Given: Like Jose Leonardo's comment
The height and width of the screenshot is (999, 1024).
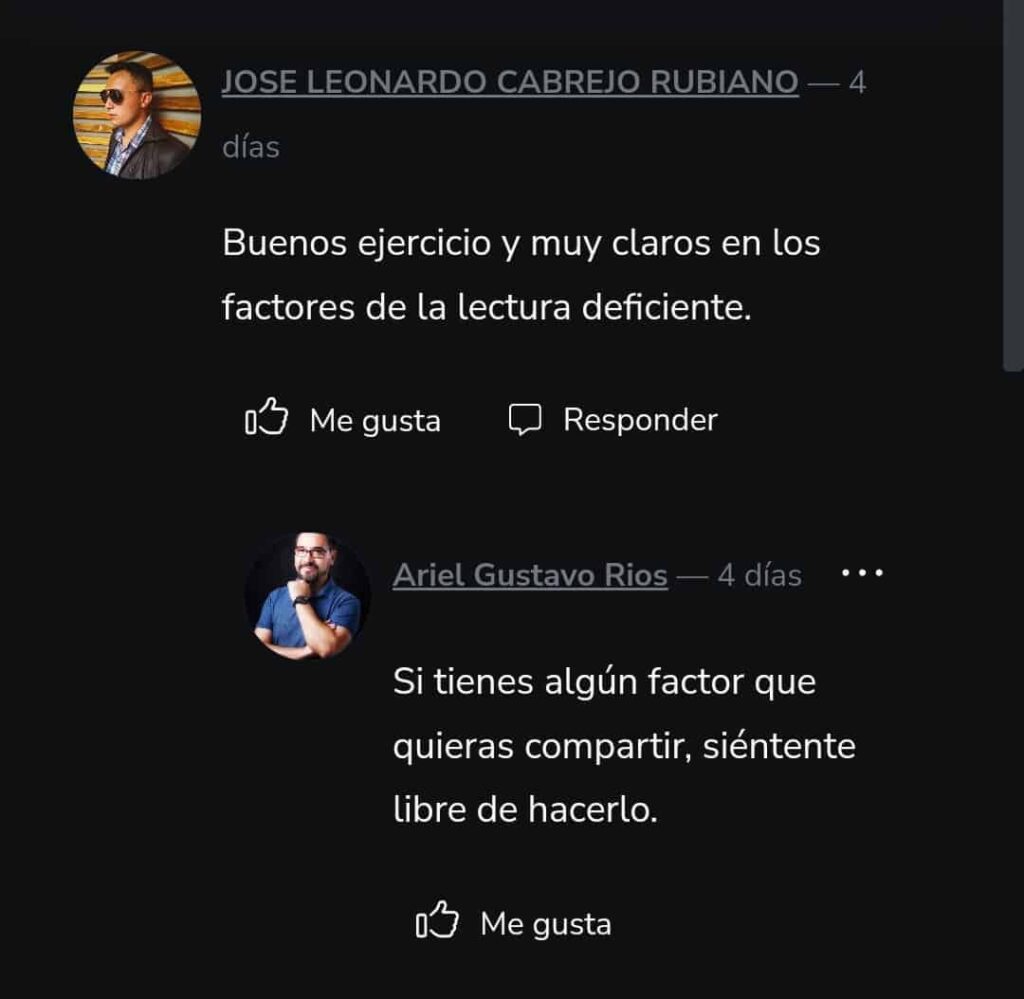Looking at the screenshot, I should 343,420.
